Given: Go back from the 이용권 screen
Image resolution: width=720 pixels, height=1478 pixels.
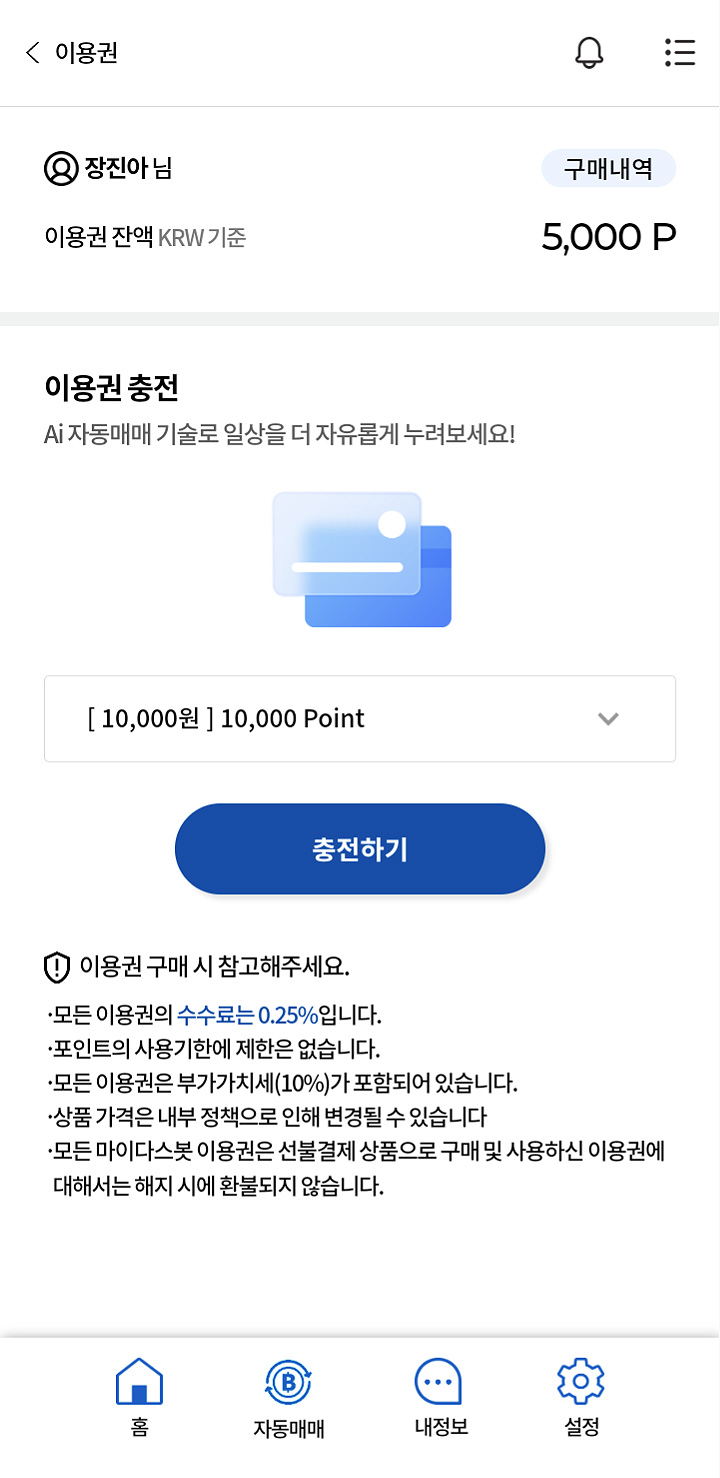Looking at the screenshot, I should click(33, 53).
